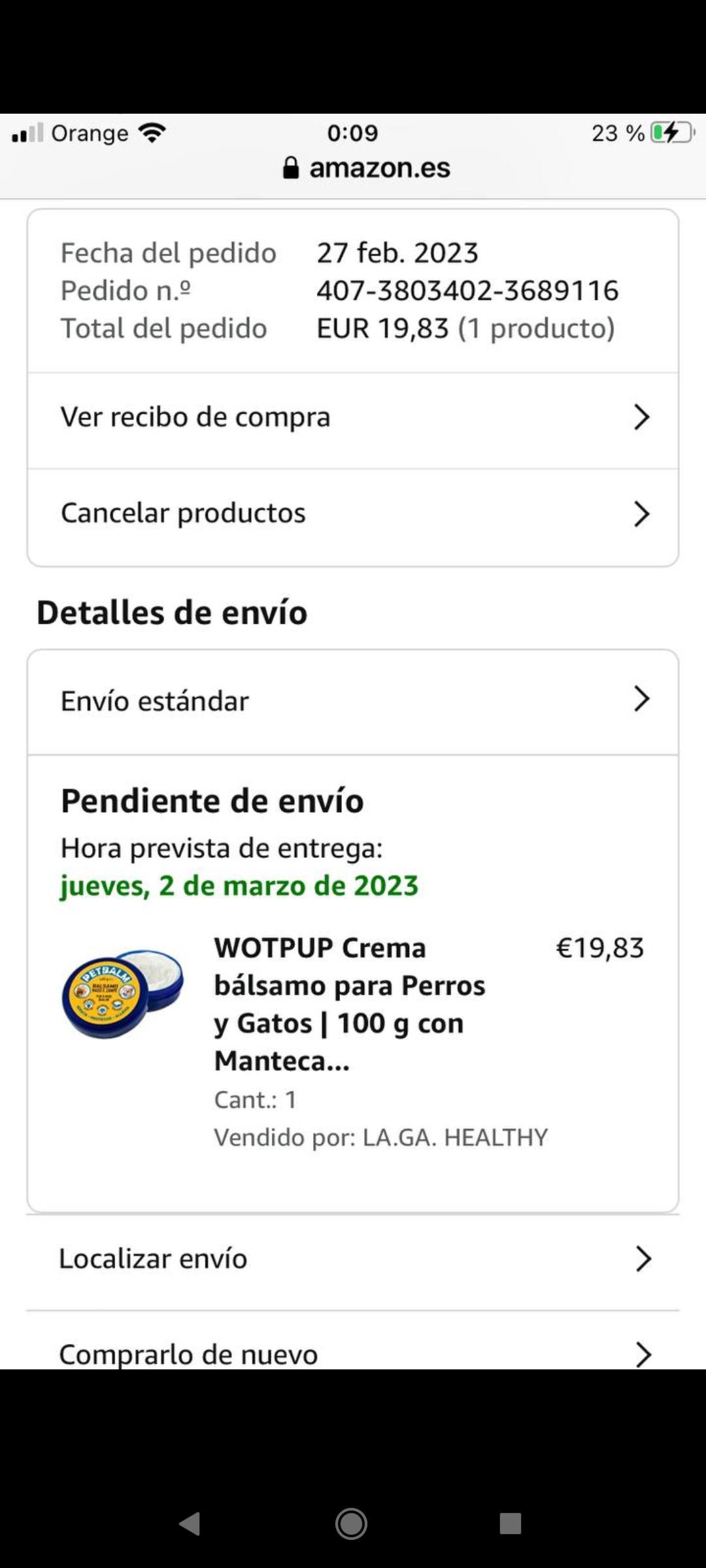The width and height of the screenshot is (706, 1568).
Task: Choose Comprarlo de nuevo
Action: 353,1352
